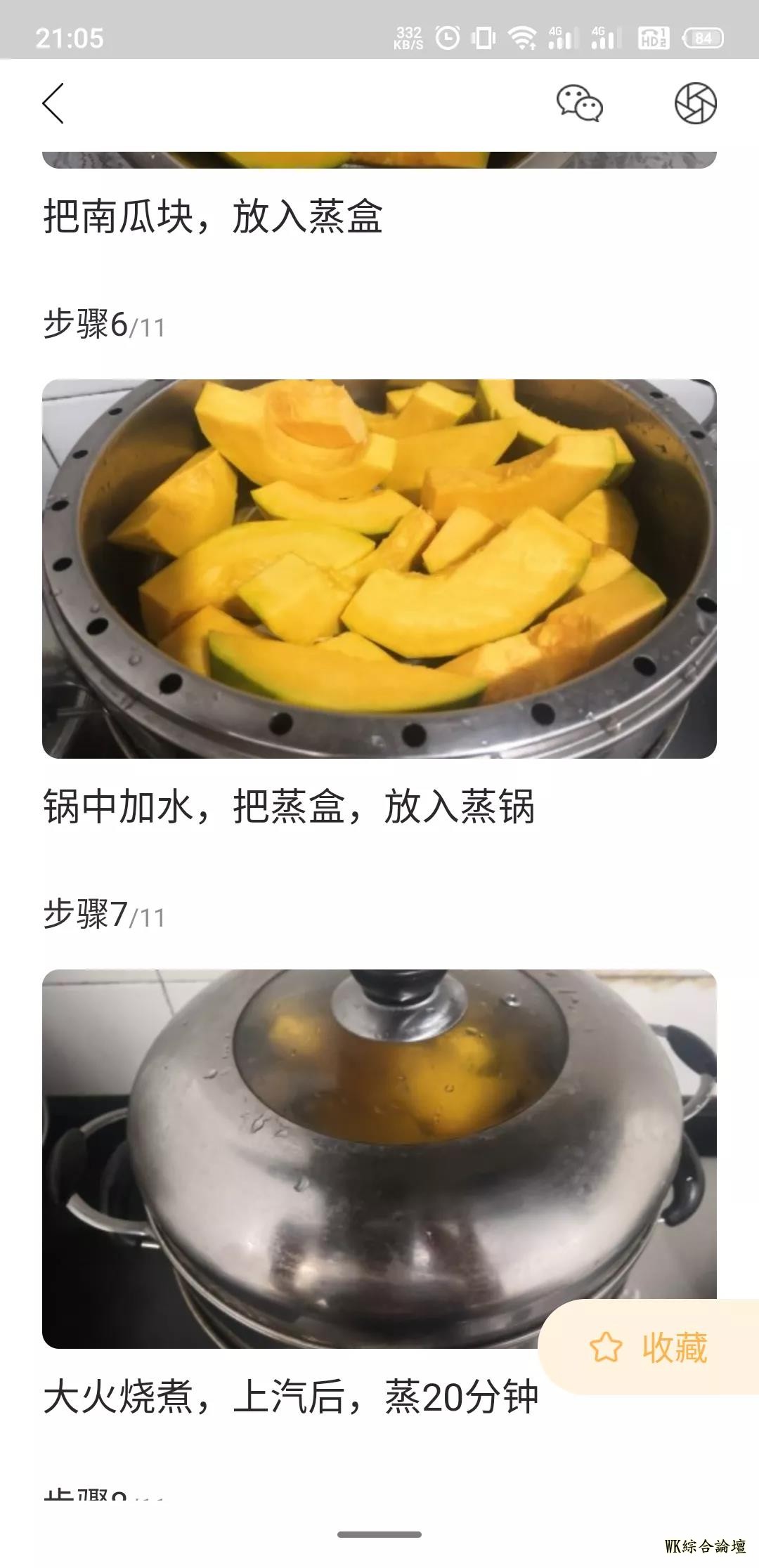The width and height of the screenshot is (759, 1568).
Task: Open the camera shutter icon
Action: pos(695,104)
